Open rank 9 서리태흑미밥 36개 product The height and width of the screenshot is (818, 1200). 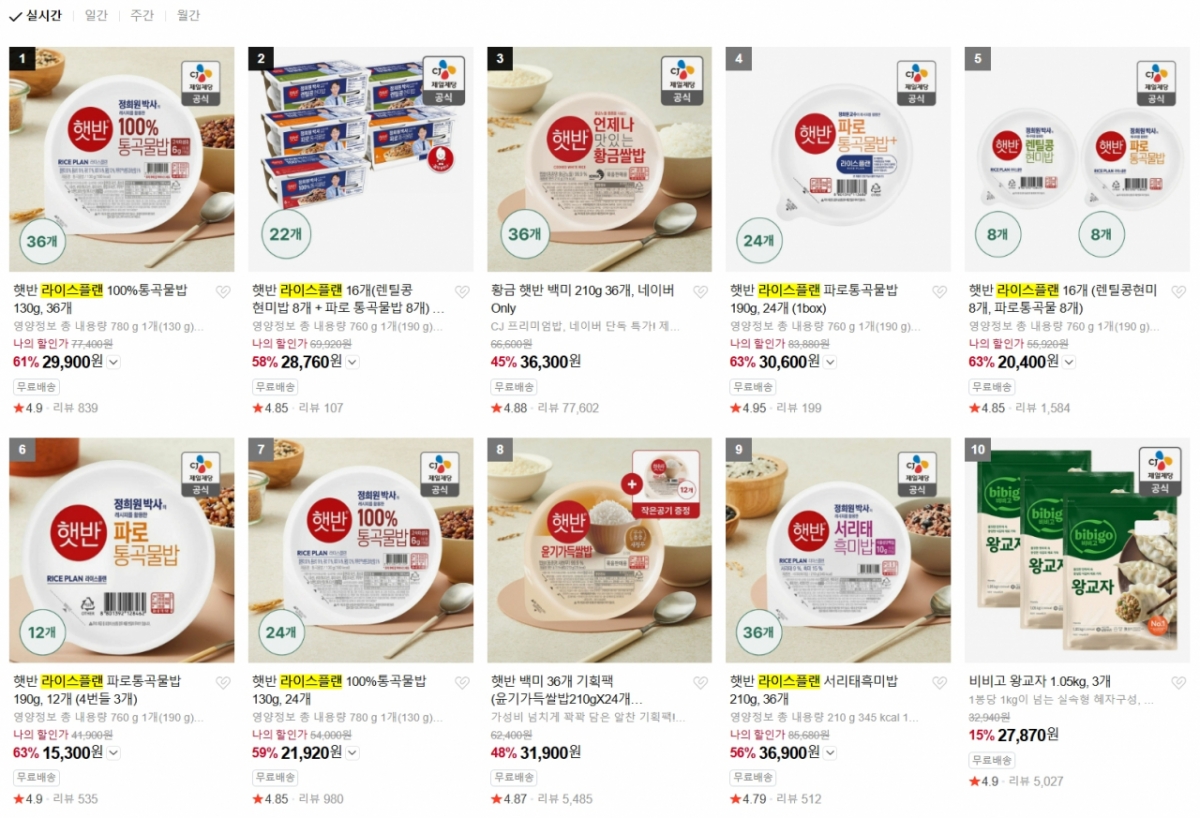click(838, 549)
